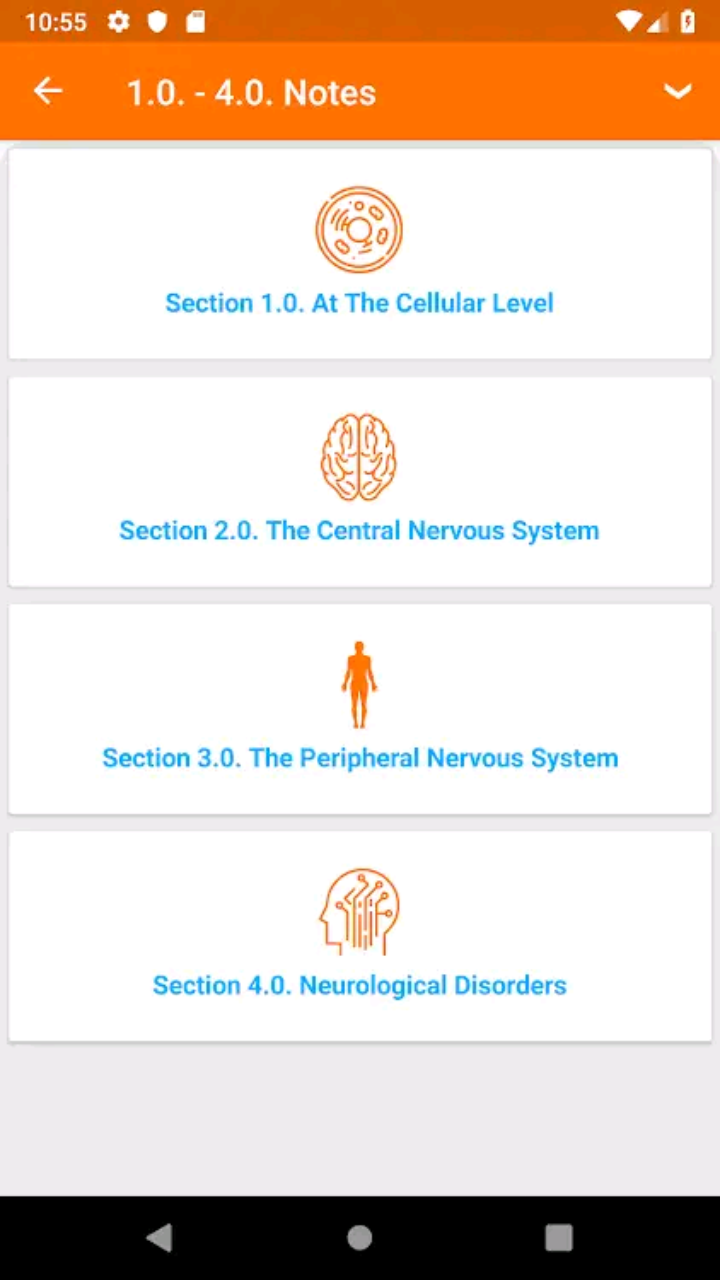The height and width of the screenshot is (1280, 720).
Task: Open Section 1.0. At The Cellular Level
Action: coord(360,253)
